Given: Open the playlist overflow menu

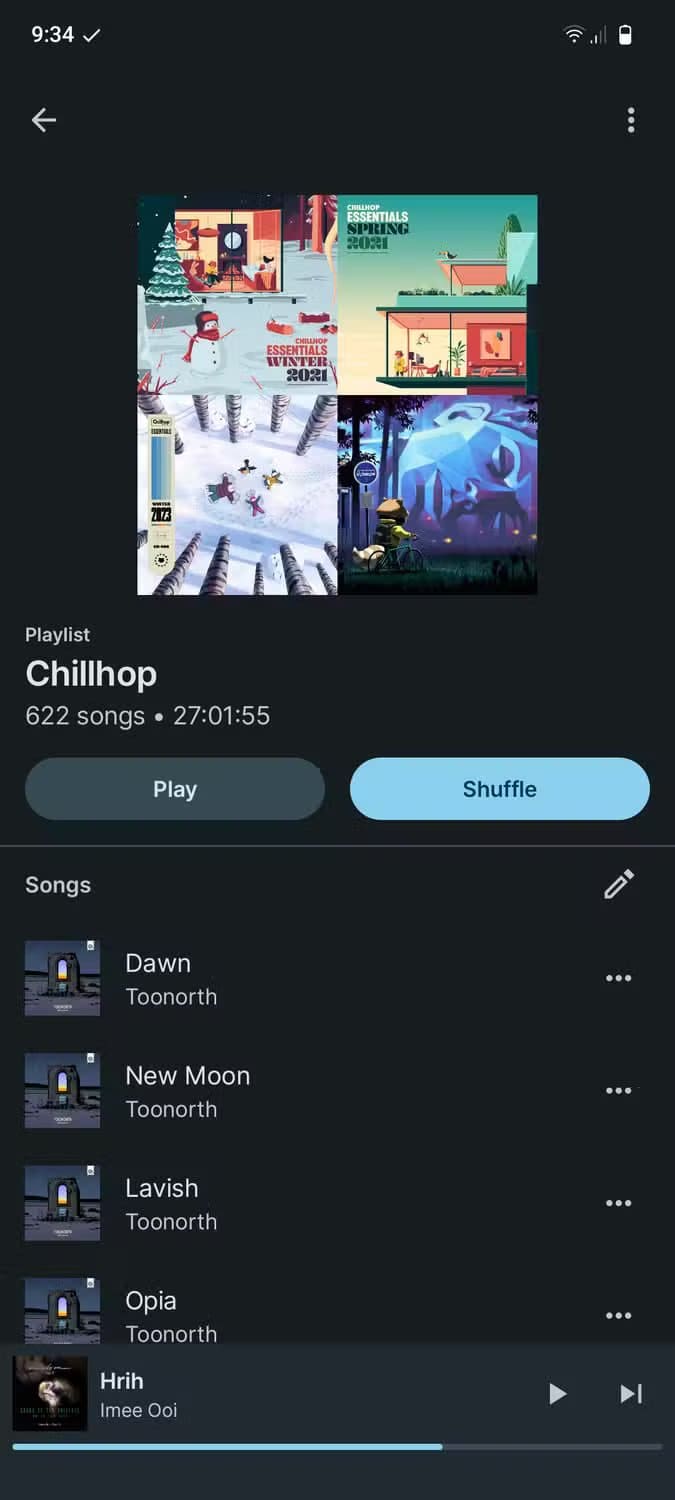Looking at the screenshot, I should 630,120.
